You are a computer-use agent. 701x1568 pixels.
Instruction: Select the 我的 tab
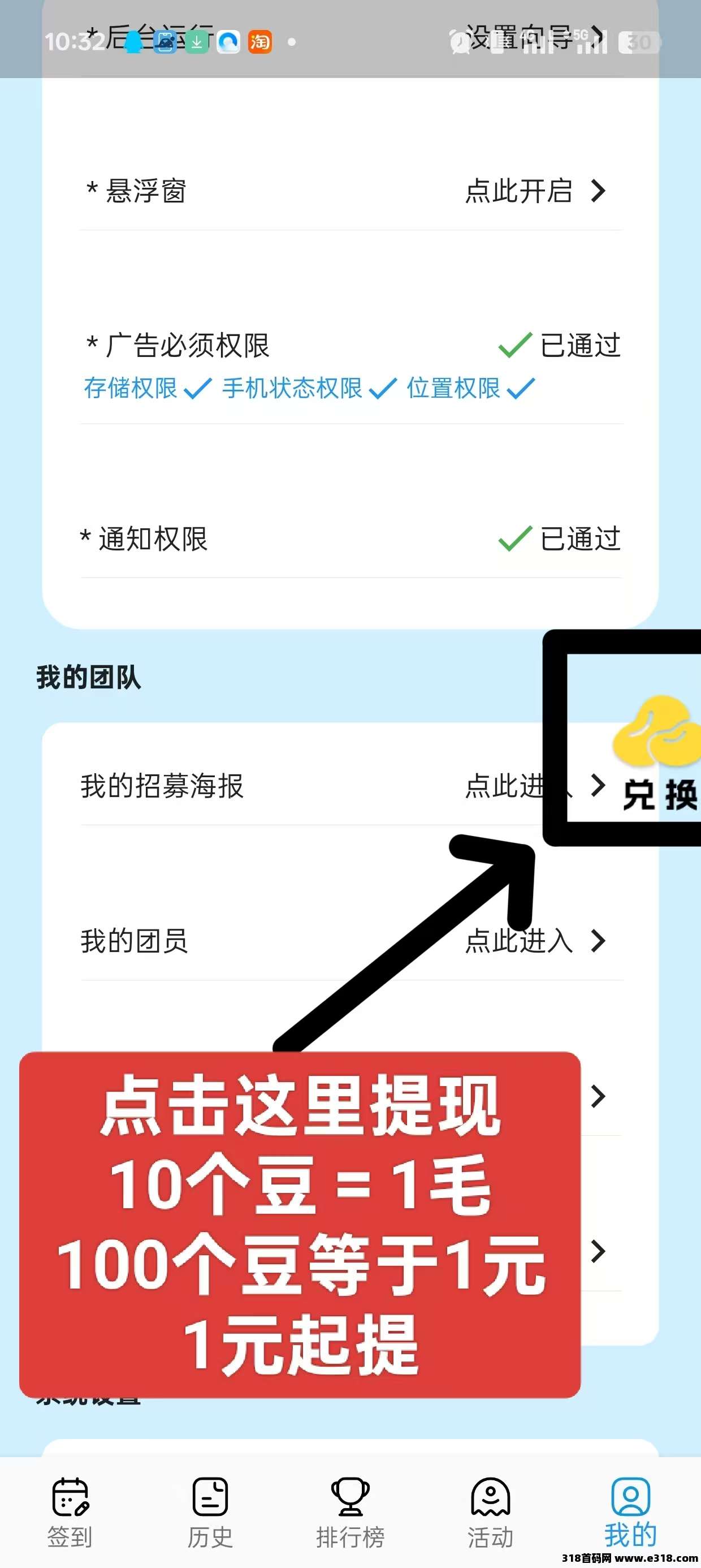[630, 1513]
